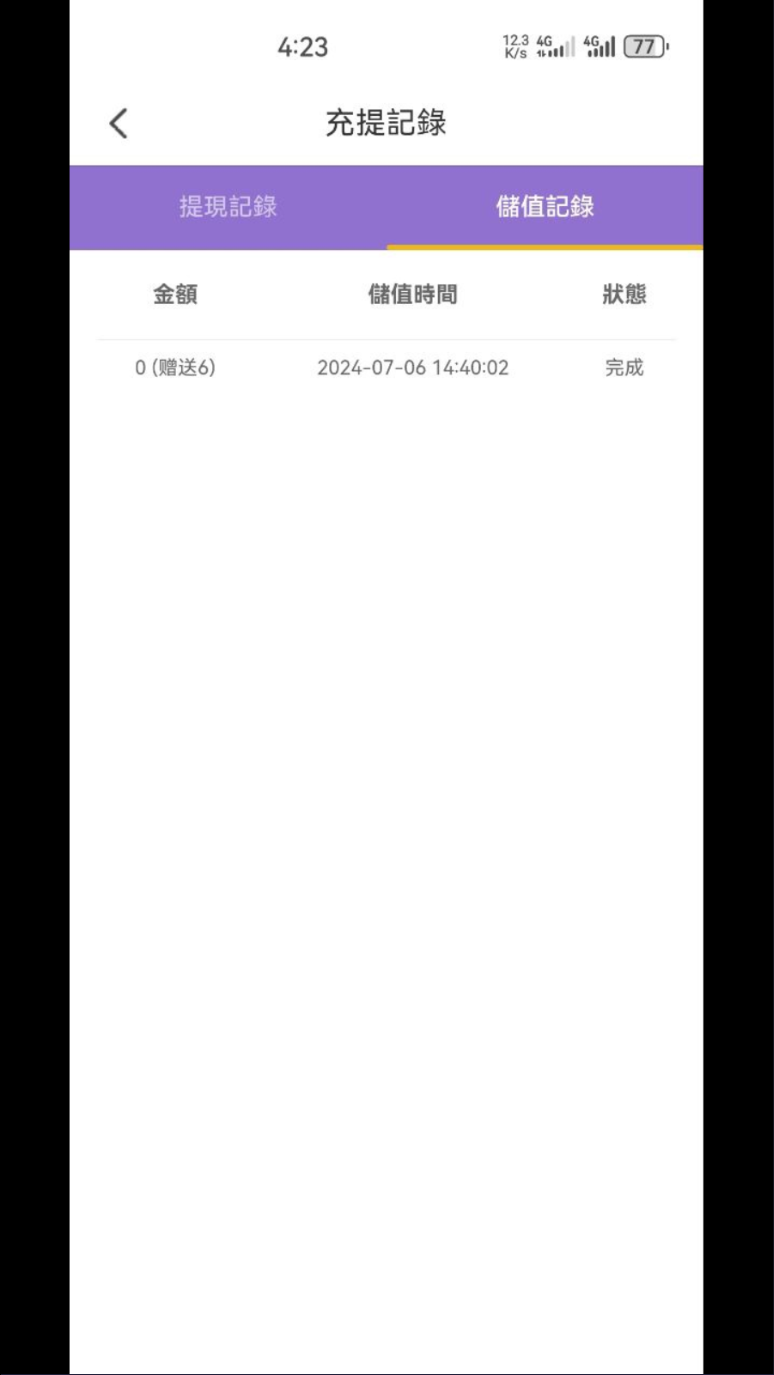Select the 儲值記錄 tab
774x1375 pixels.
[x=545, y=207]
